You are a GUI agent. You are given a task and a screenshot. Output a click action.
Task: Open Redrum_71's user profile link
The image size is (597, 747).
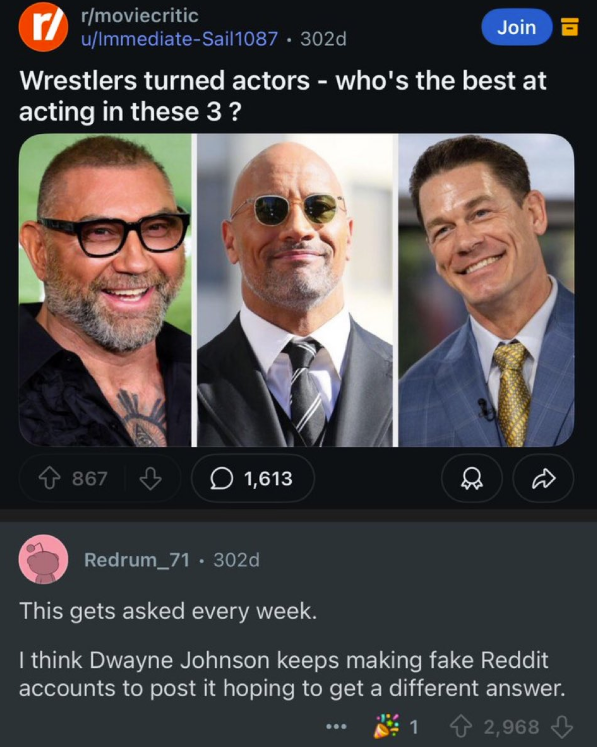137,560
